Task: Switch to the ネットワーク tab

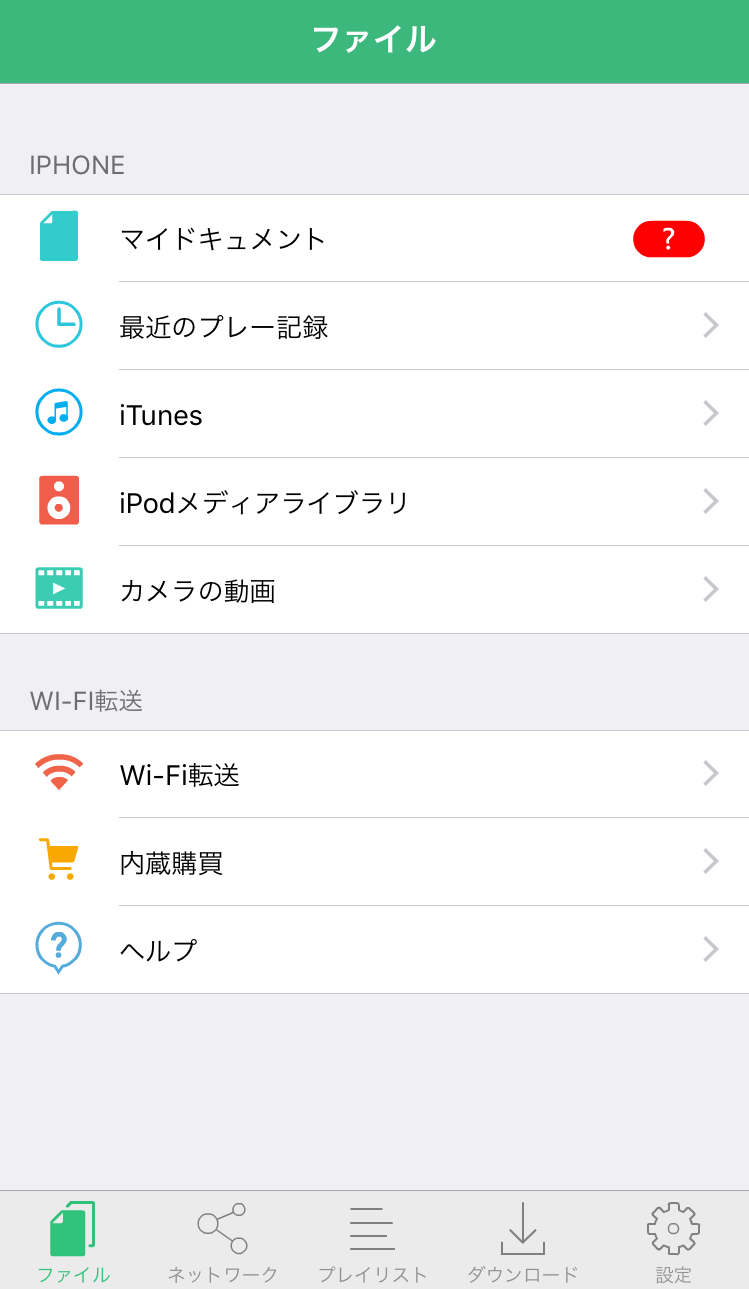Action: click(223, 1242)
